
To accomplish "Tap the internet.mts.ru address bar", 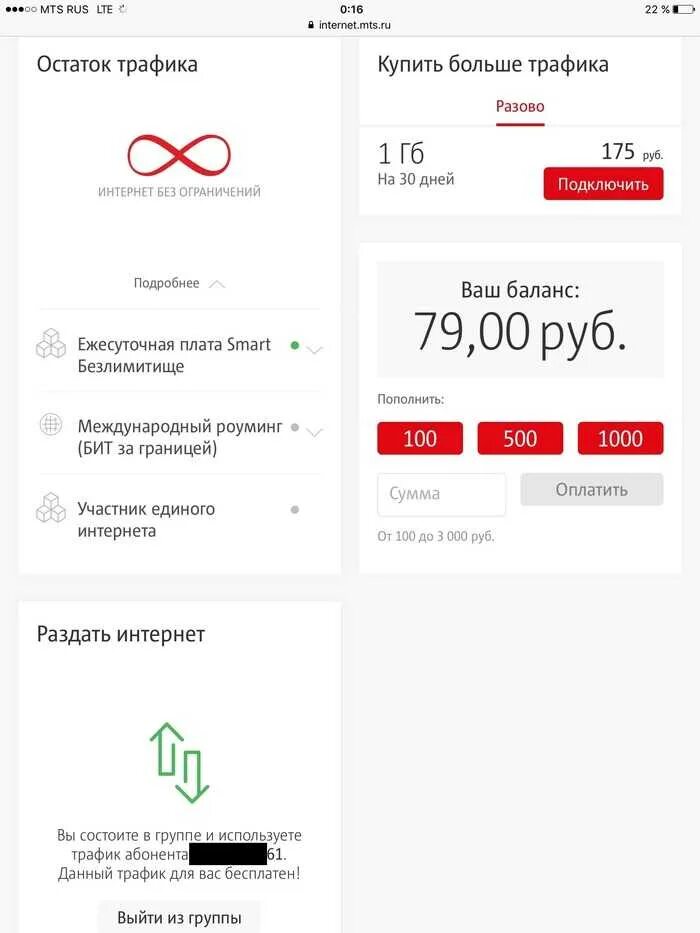I will tap(350, 24).
